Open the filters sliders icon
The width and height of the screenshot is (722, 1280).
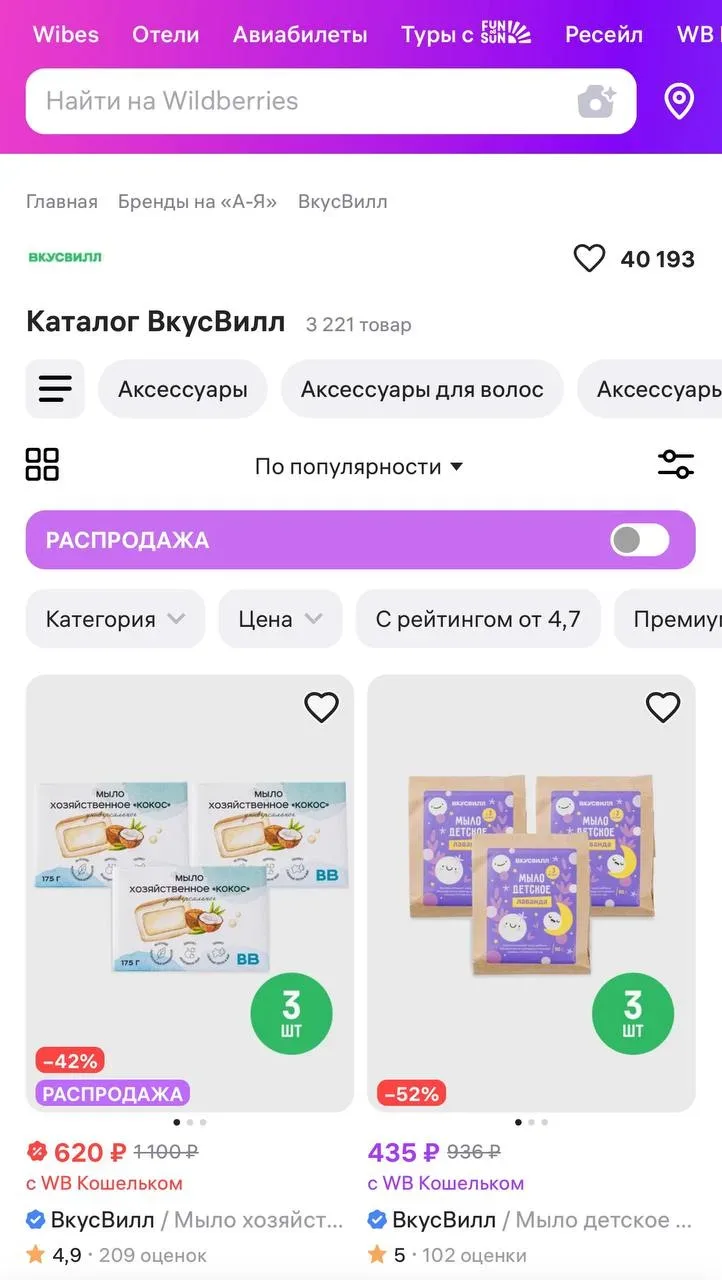click(x=676, y=464)
